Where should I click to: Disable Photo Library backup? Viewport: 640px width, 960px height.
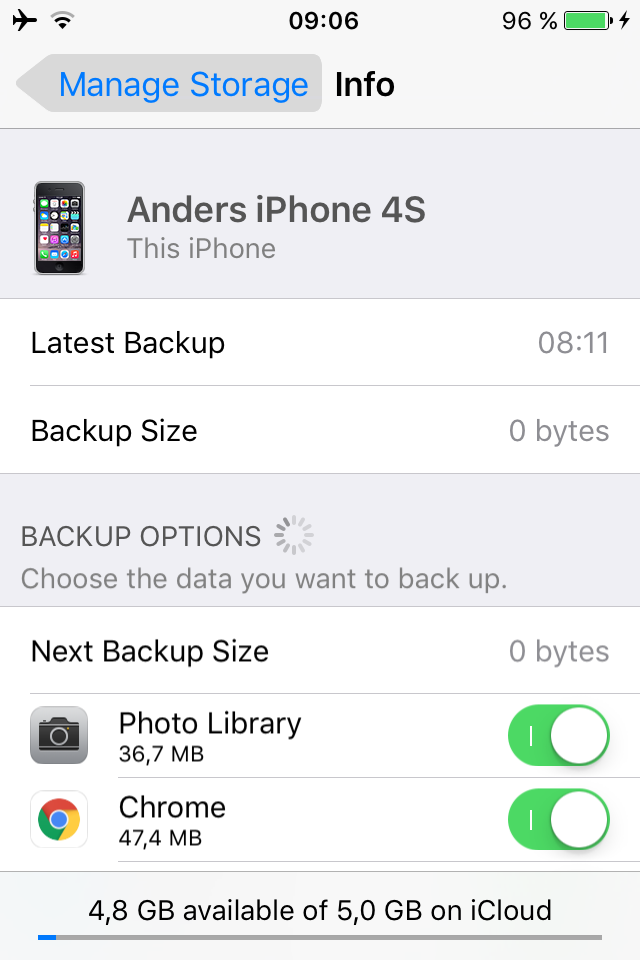pos(559,735)
